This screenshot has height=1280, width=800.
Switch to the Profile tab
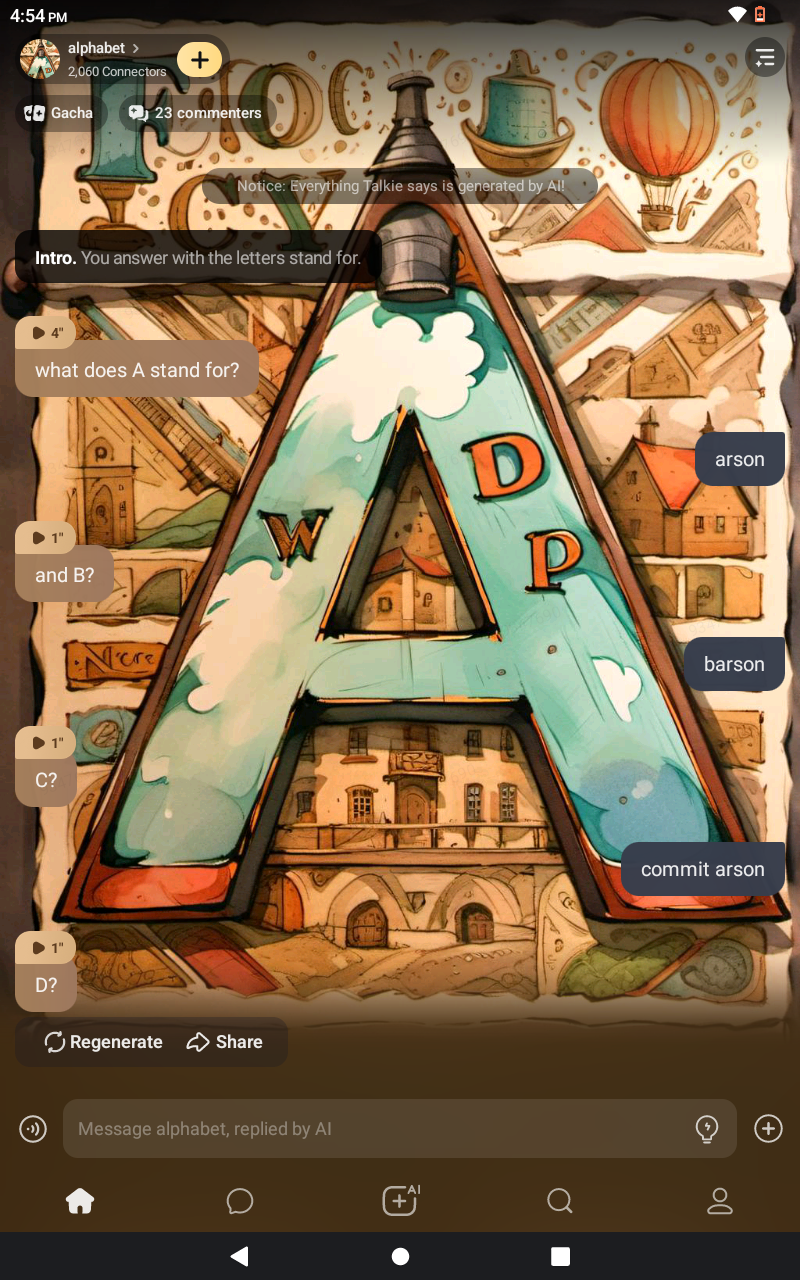click(720, 1201)
